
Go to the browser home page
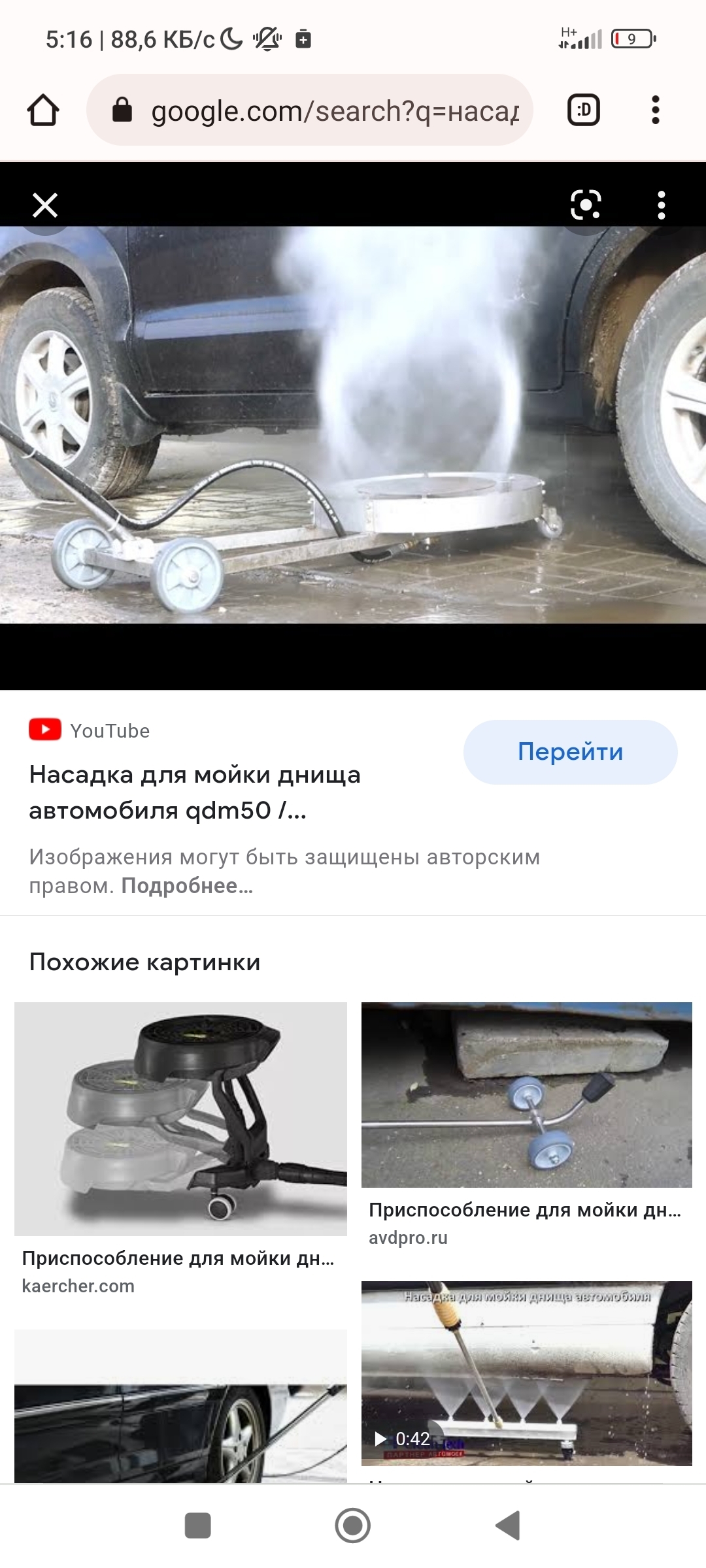coord(43,110)
